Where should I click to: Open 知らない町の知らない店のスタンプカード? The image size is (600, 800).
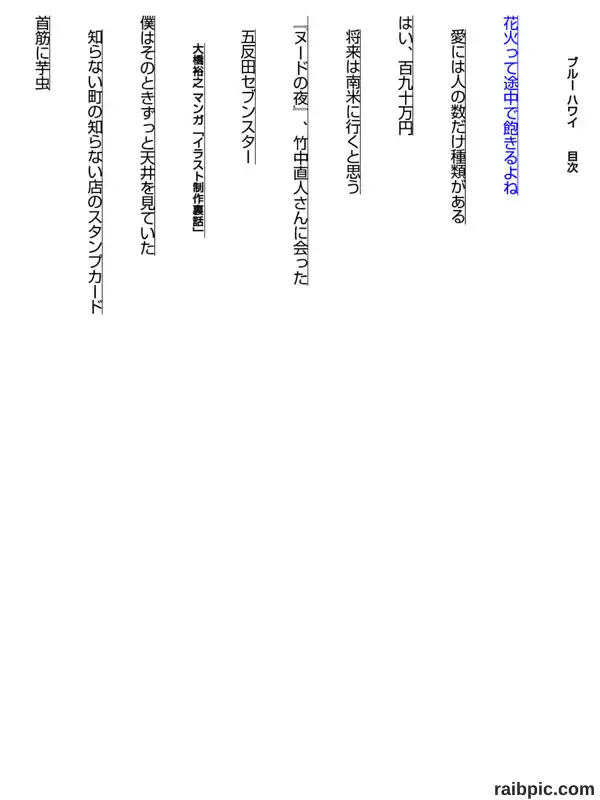point(95,171)
